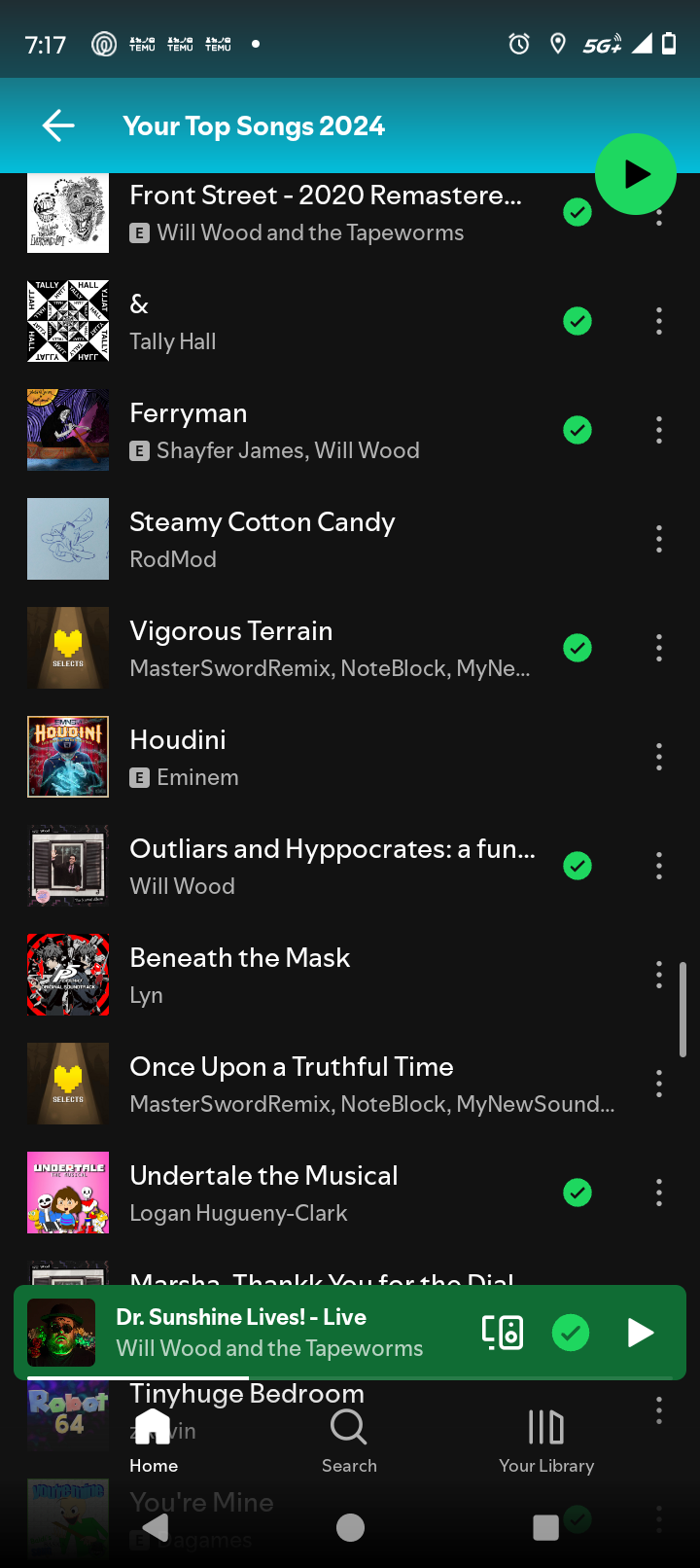Tap the saved checkmark on Outliars and Hyppocrates
700x1568 pixels.
577,866
